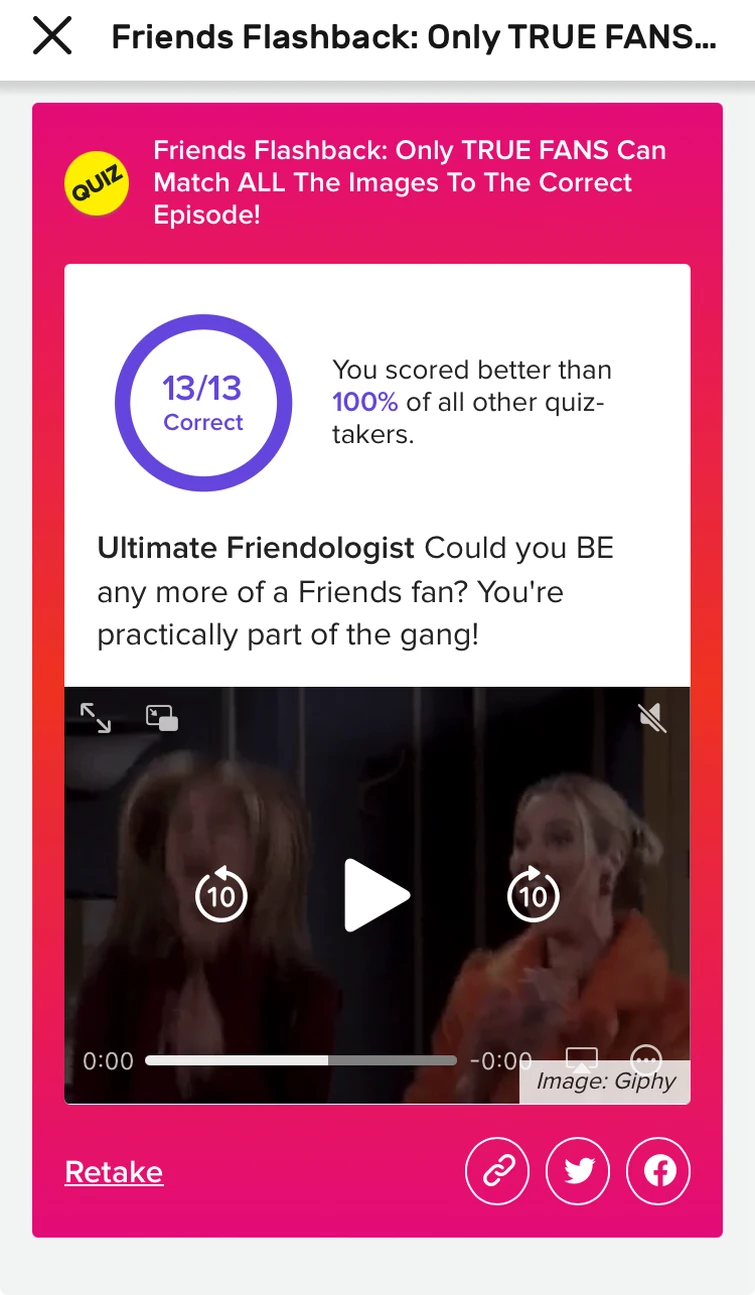Unmute the video sound
The image size is (755, 1295).
click(653, 717)
